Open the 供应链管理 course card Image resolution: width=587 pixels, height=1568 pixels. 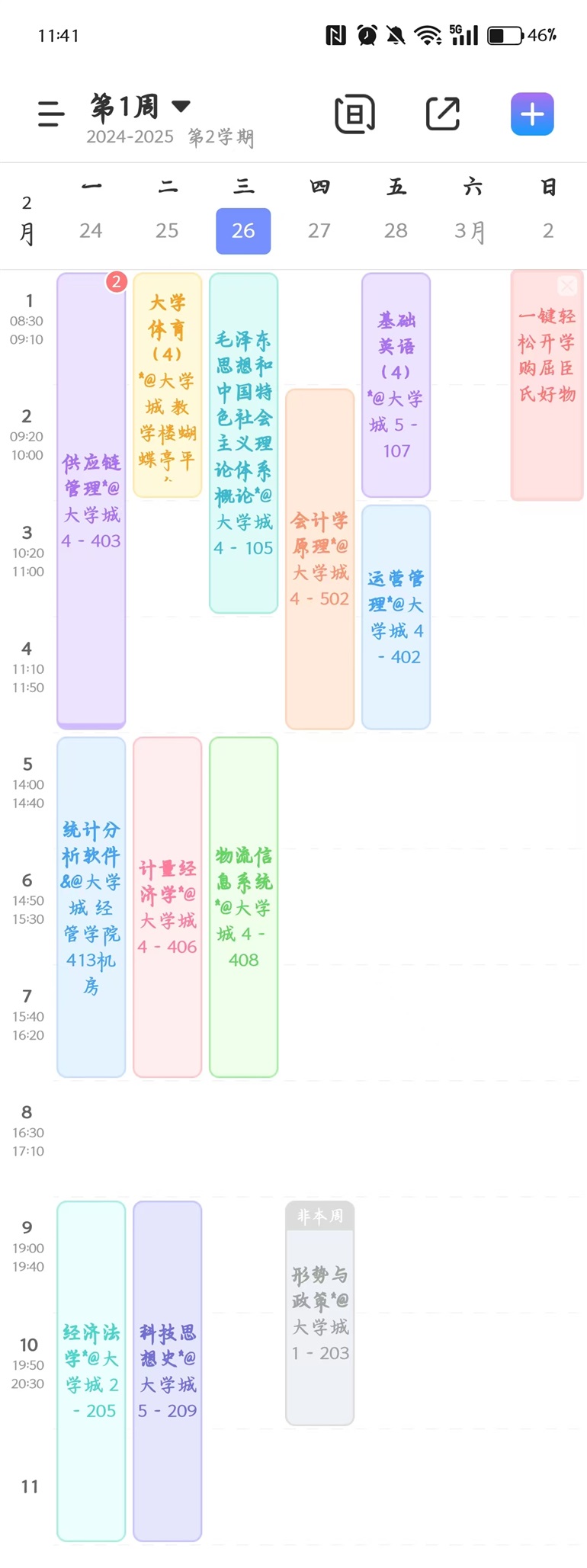(91, 500)
